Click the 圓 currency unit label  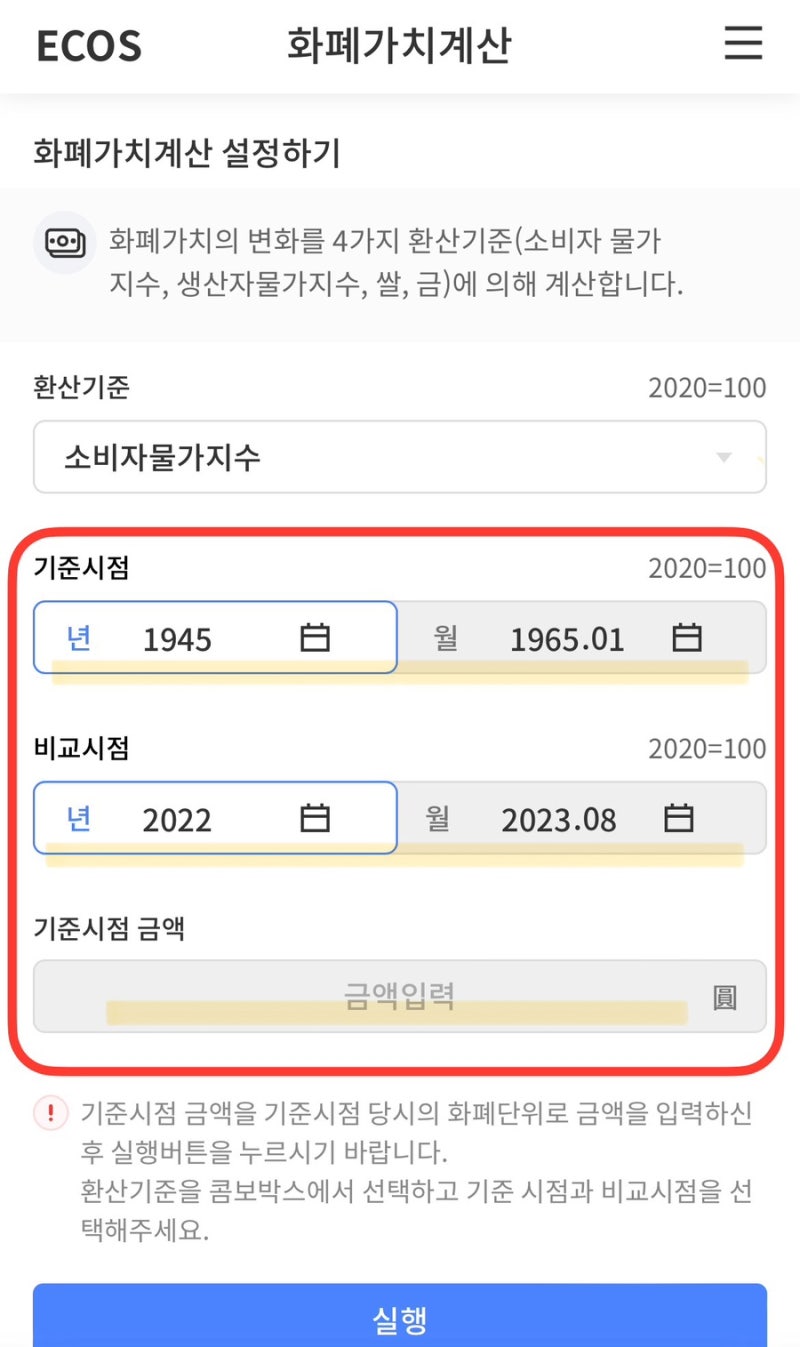coord(726,996)
